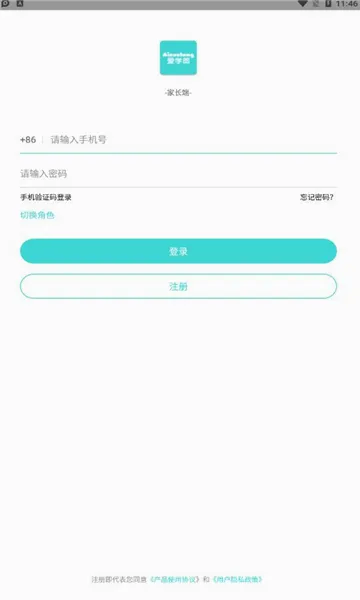
Task: Tap the 登录 login button
Action: (x=178, y=251)
